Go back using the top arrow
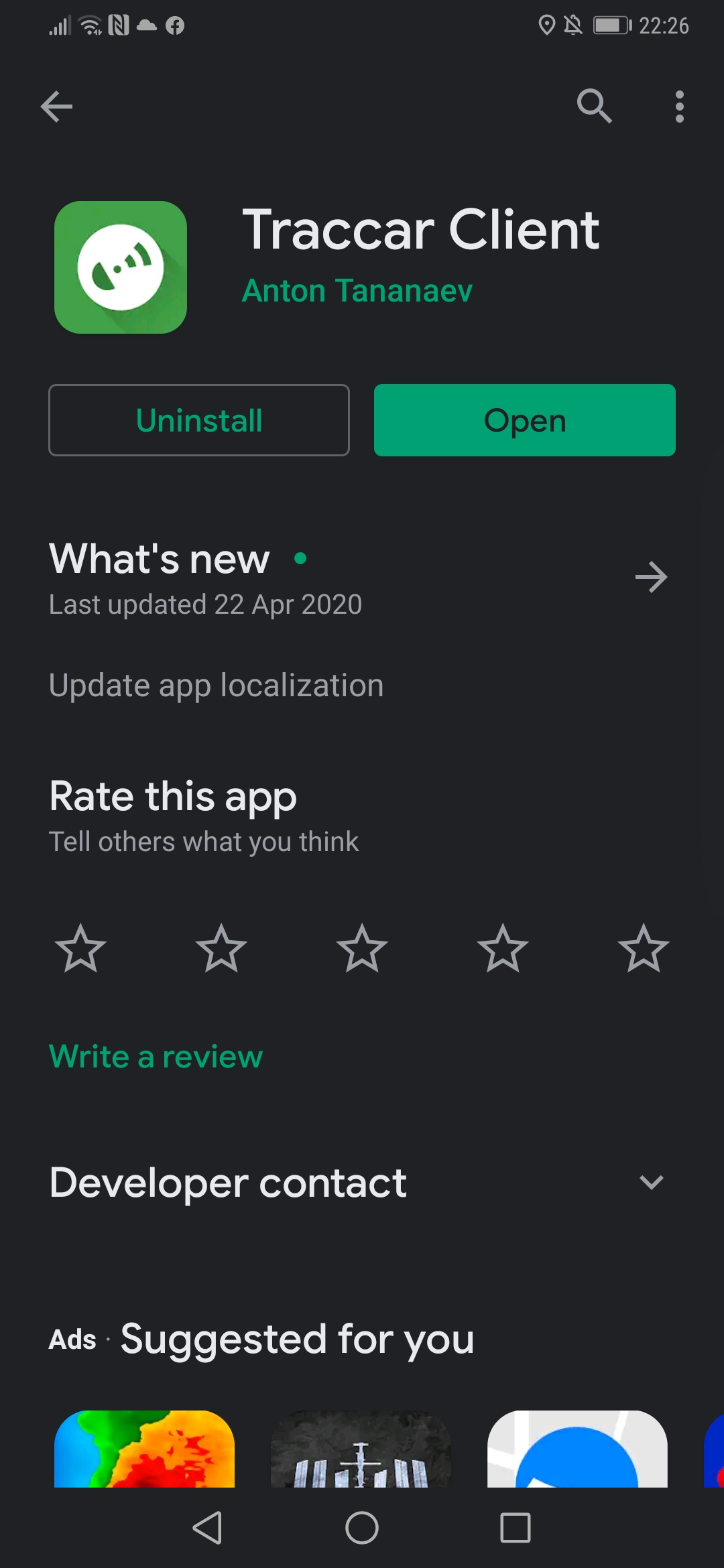724x1568 pixels. tap(57, 107)
